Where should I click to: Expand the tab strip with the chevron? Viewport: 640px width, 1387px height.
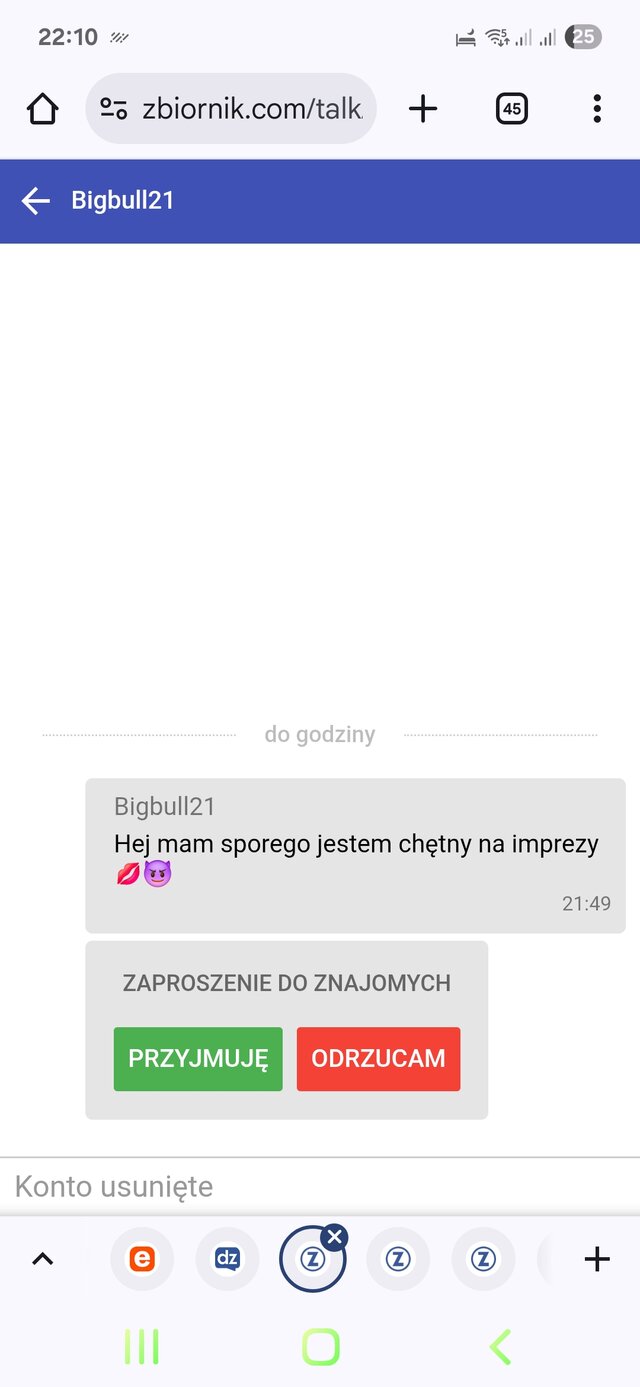pyautogui.click(x=42, y=1259)
